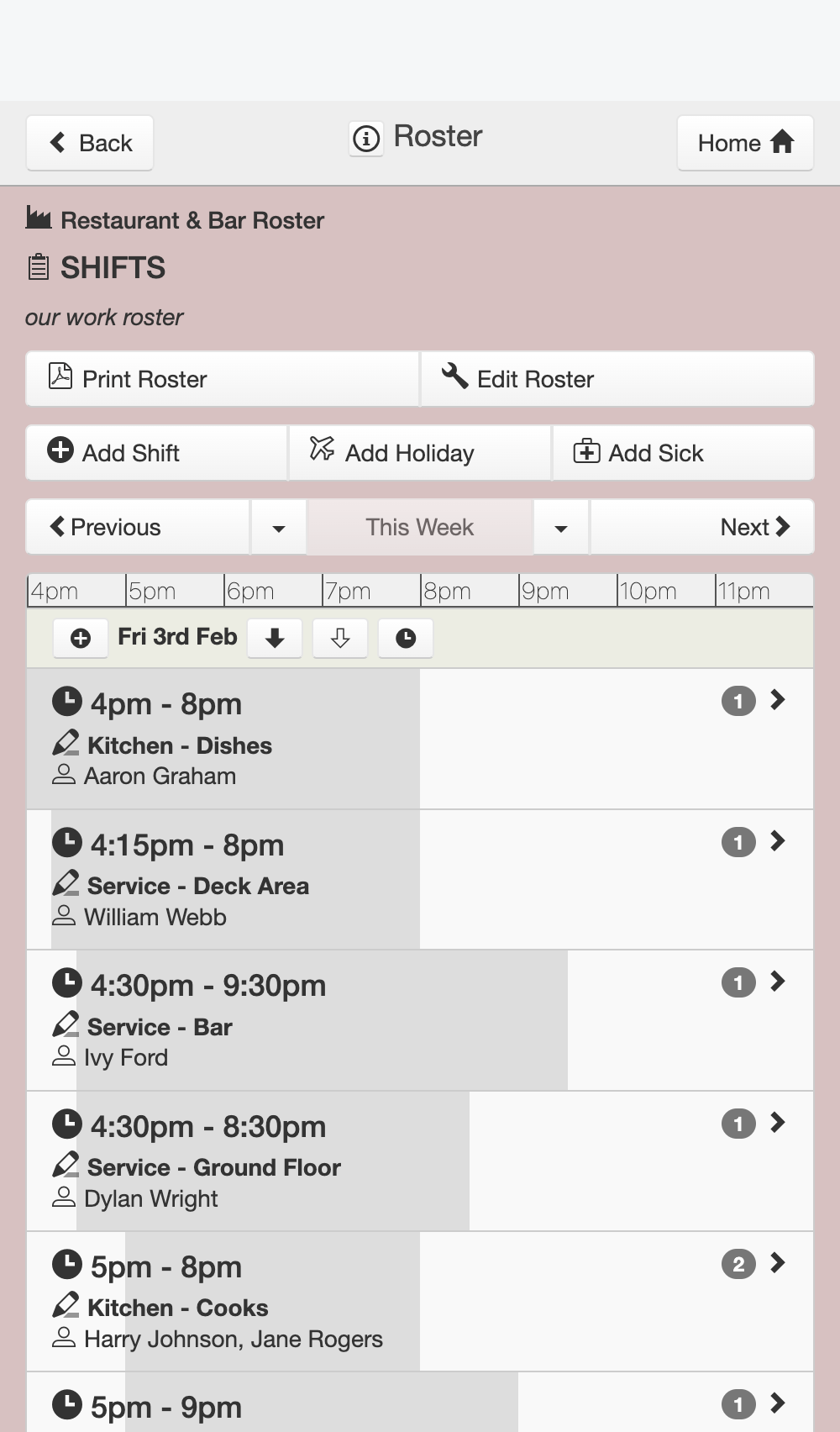840x1432 pixels.
Task: Open the Roster info icon
Action: pos(366,138)
